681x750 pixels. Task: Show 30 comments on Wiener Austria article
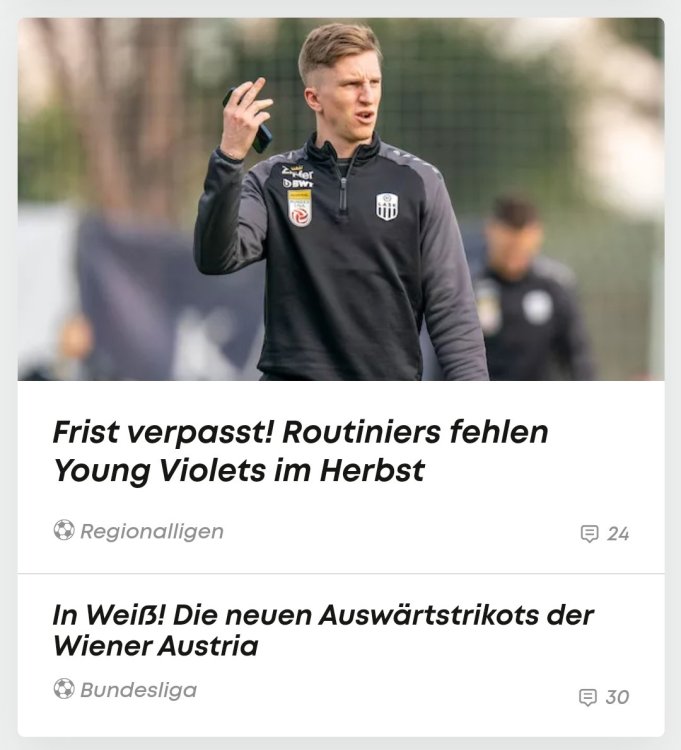click(x=604, y=697)
